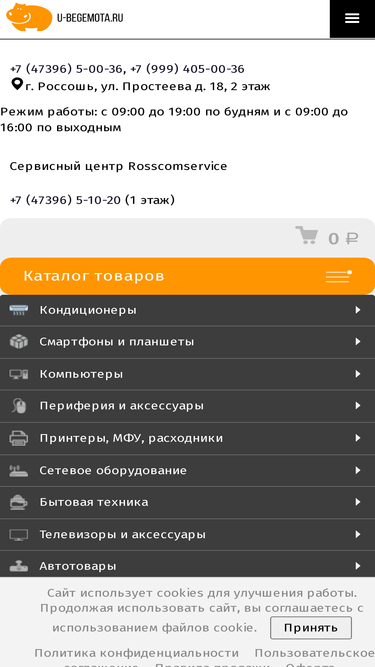Call the service center number +7 (47396) 5-10-20
The width and height of the screenshot is (375, 667).
click(65, 200)
